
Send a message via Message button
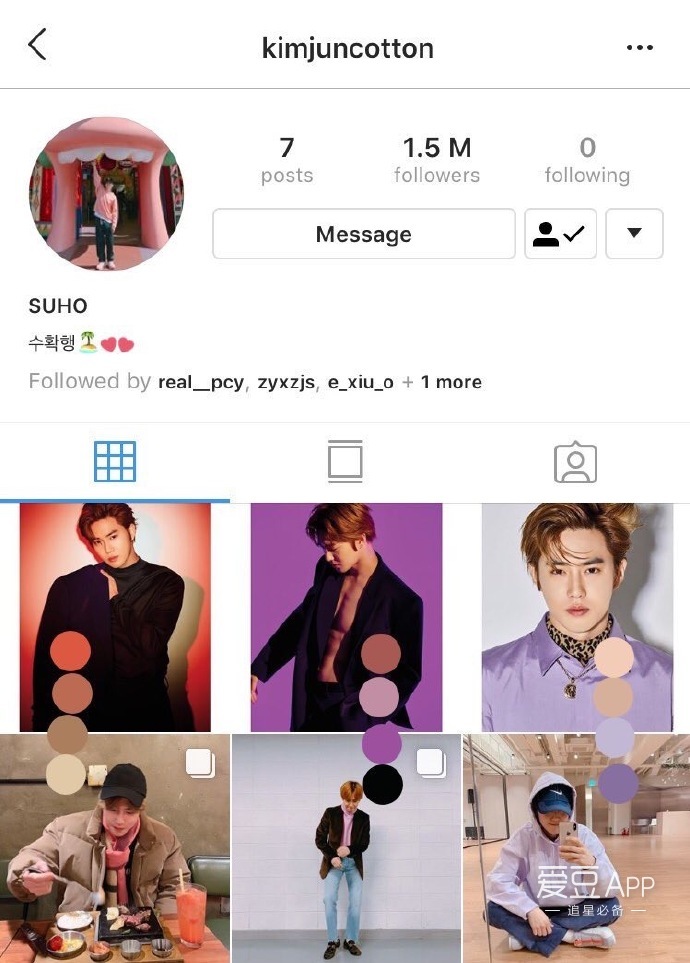(363, 234)
